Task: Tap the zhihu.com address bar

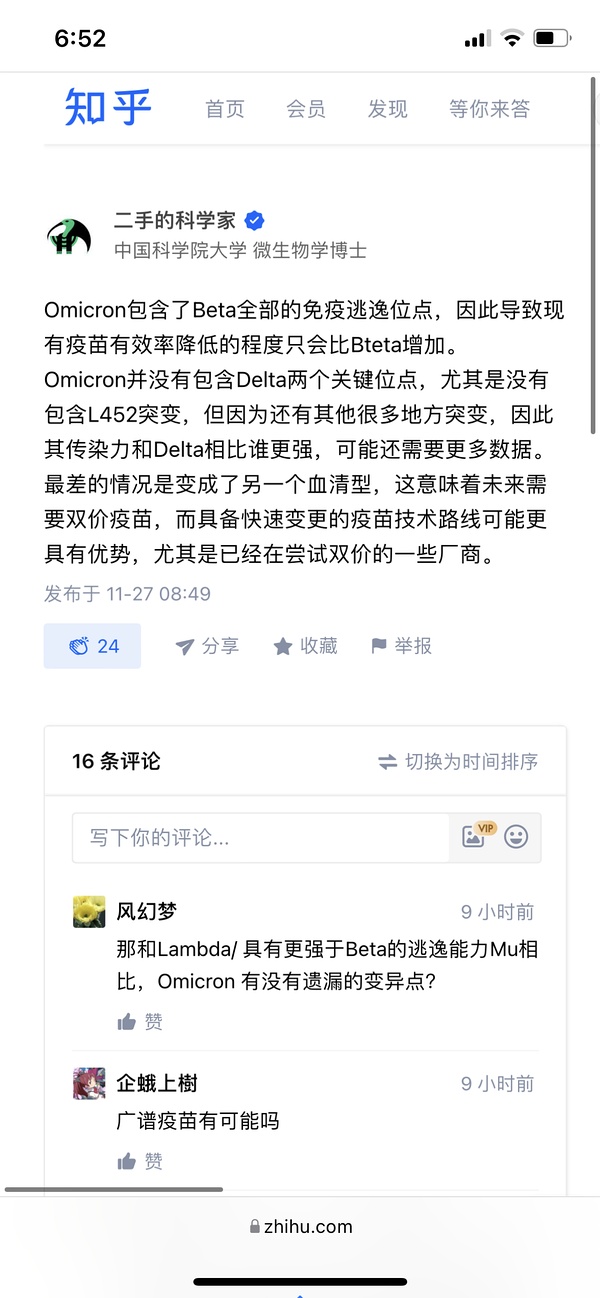Action: click(x=300, y=1226)
